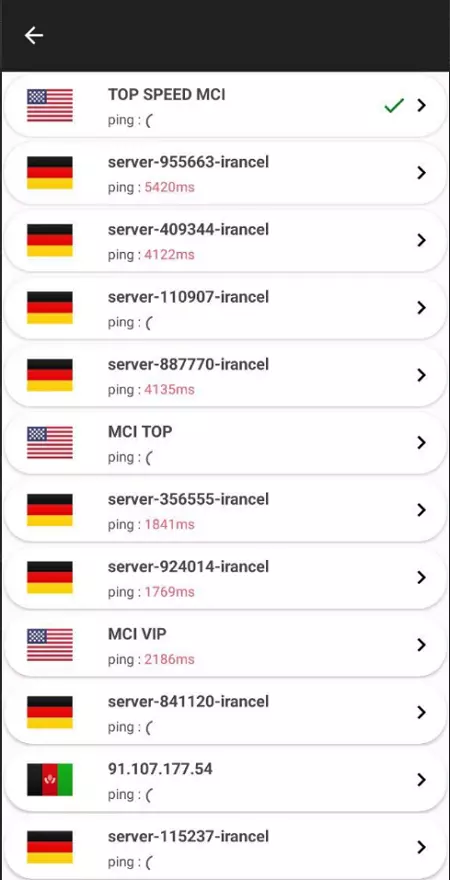450x880 pixels.
Task: Select the TOP SPEED MCI server
Action: [x=224, y=106]
